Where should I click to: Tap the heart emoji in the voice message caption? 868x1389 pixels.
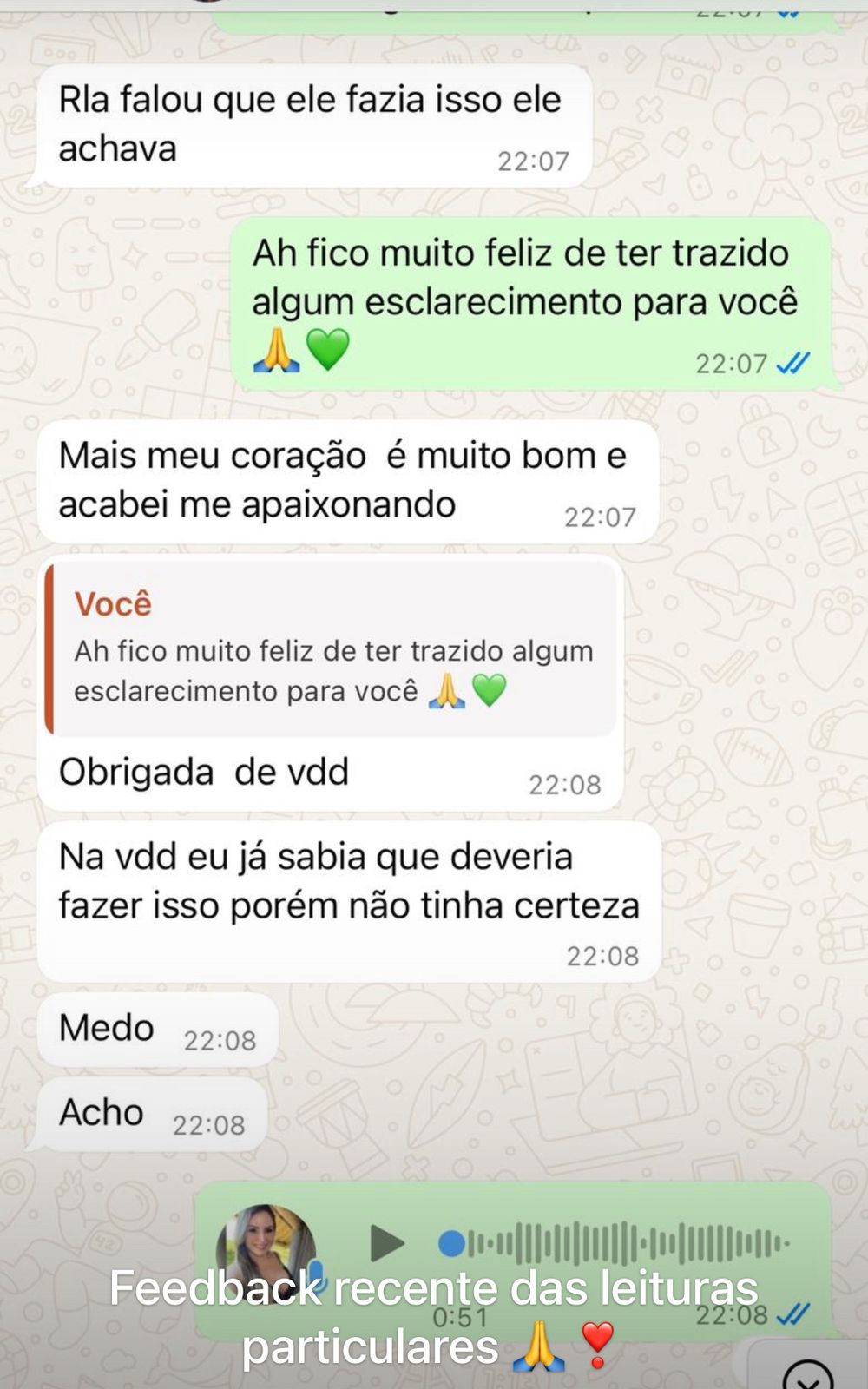[599, 1341]
